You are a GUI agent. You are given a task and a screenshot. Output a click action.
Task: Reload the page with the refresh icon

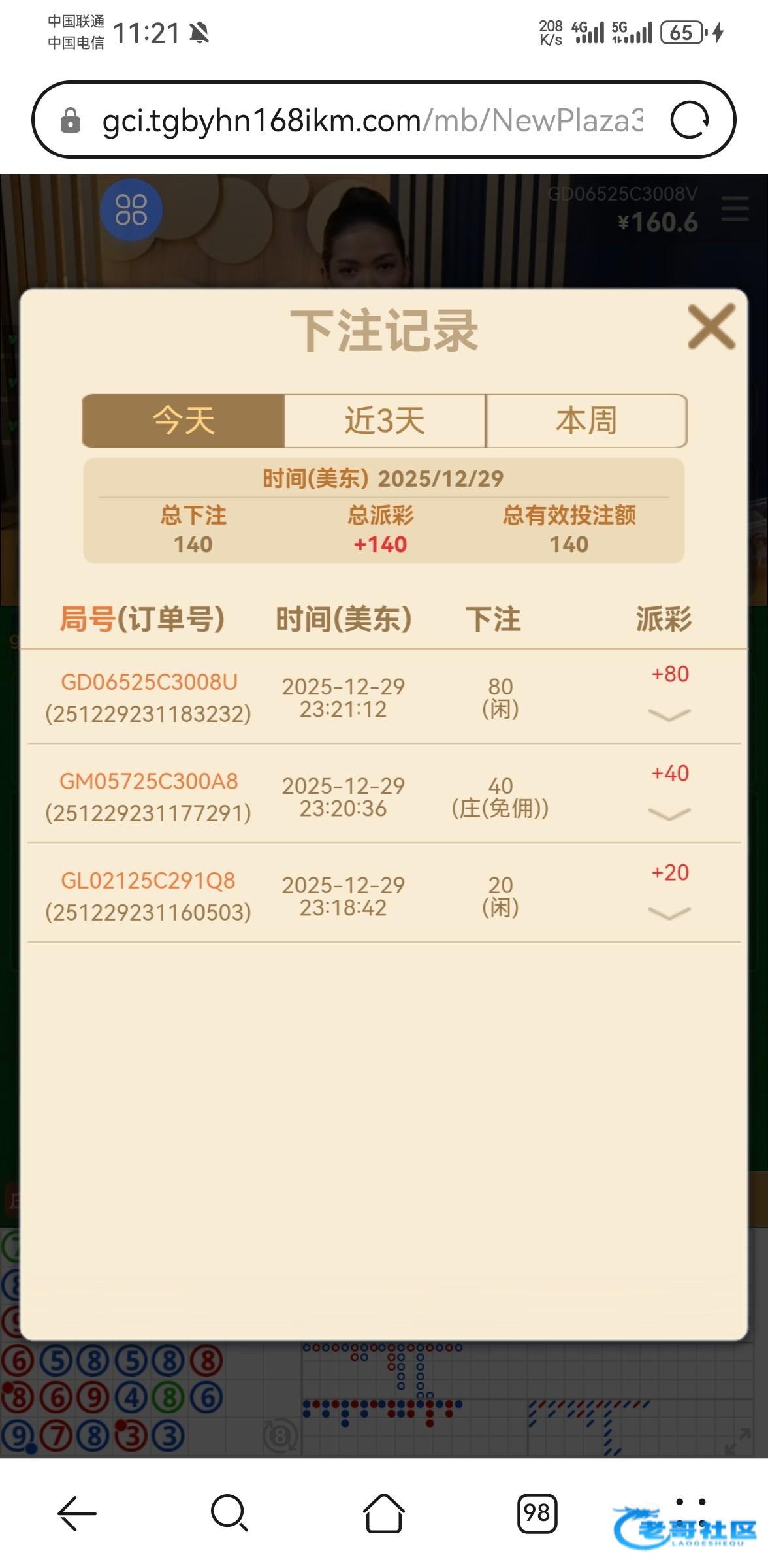tap(690, 120)
